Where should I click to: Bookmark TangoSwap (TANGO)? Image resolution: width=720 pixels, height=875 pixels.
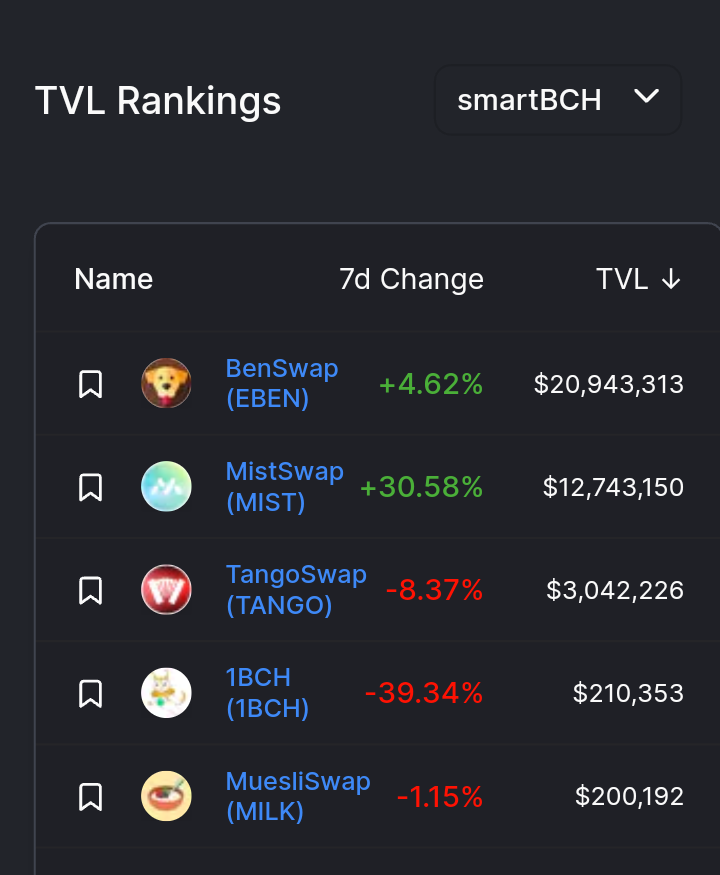[90, 590]
